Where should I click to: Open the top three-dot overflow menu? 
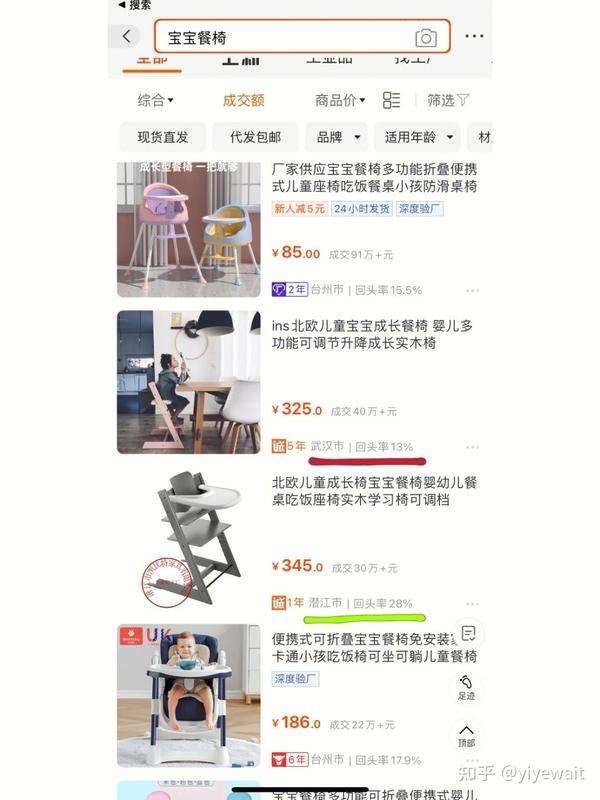point(473,36)
